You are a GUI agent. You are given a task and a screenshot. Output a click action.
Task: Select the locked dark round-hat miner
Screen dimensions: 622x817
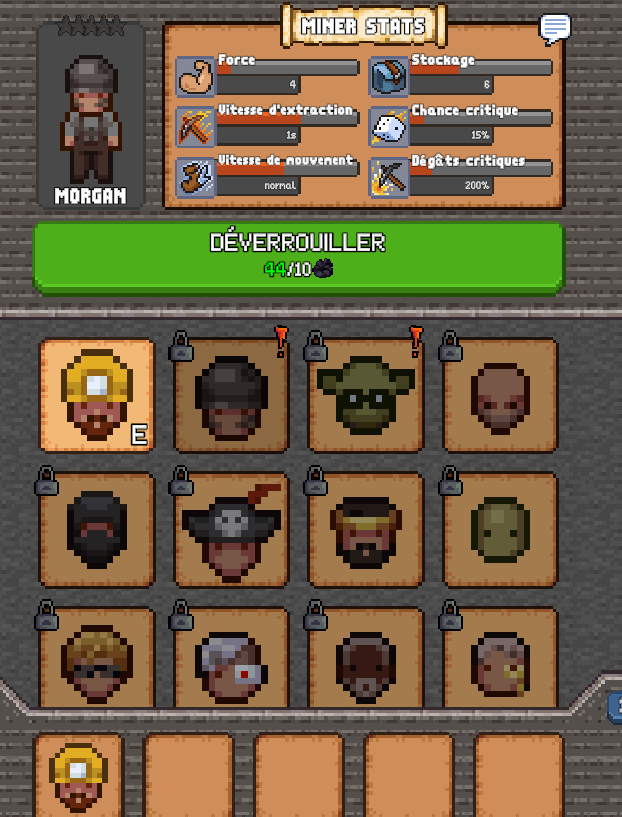pyautogui.click(x=231, y=395)
